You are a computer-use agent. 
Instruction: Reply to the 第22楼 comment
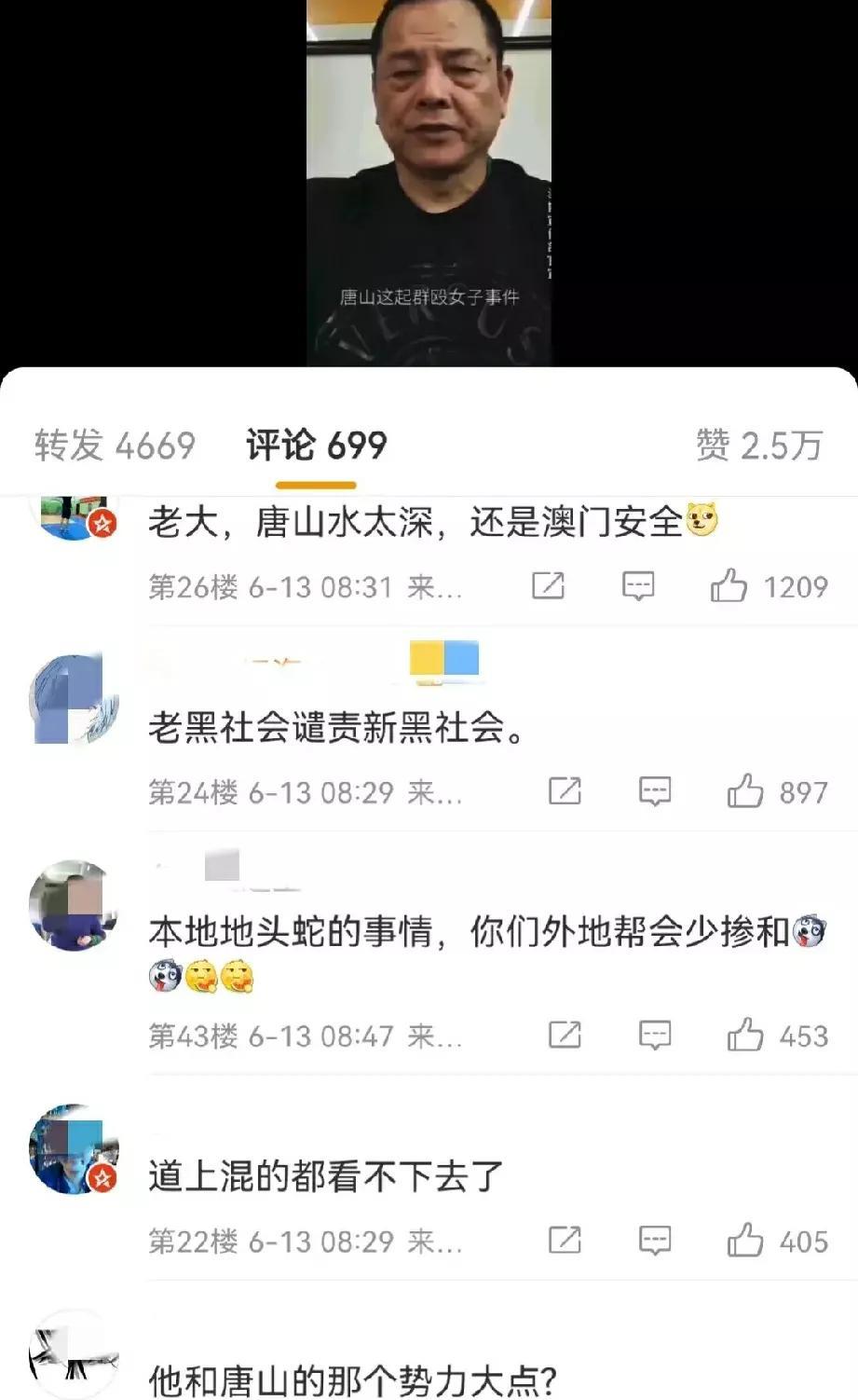point(655,1242)
